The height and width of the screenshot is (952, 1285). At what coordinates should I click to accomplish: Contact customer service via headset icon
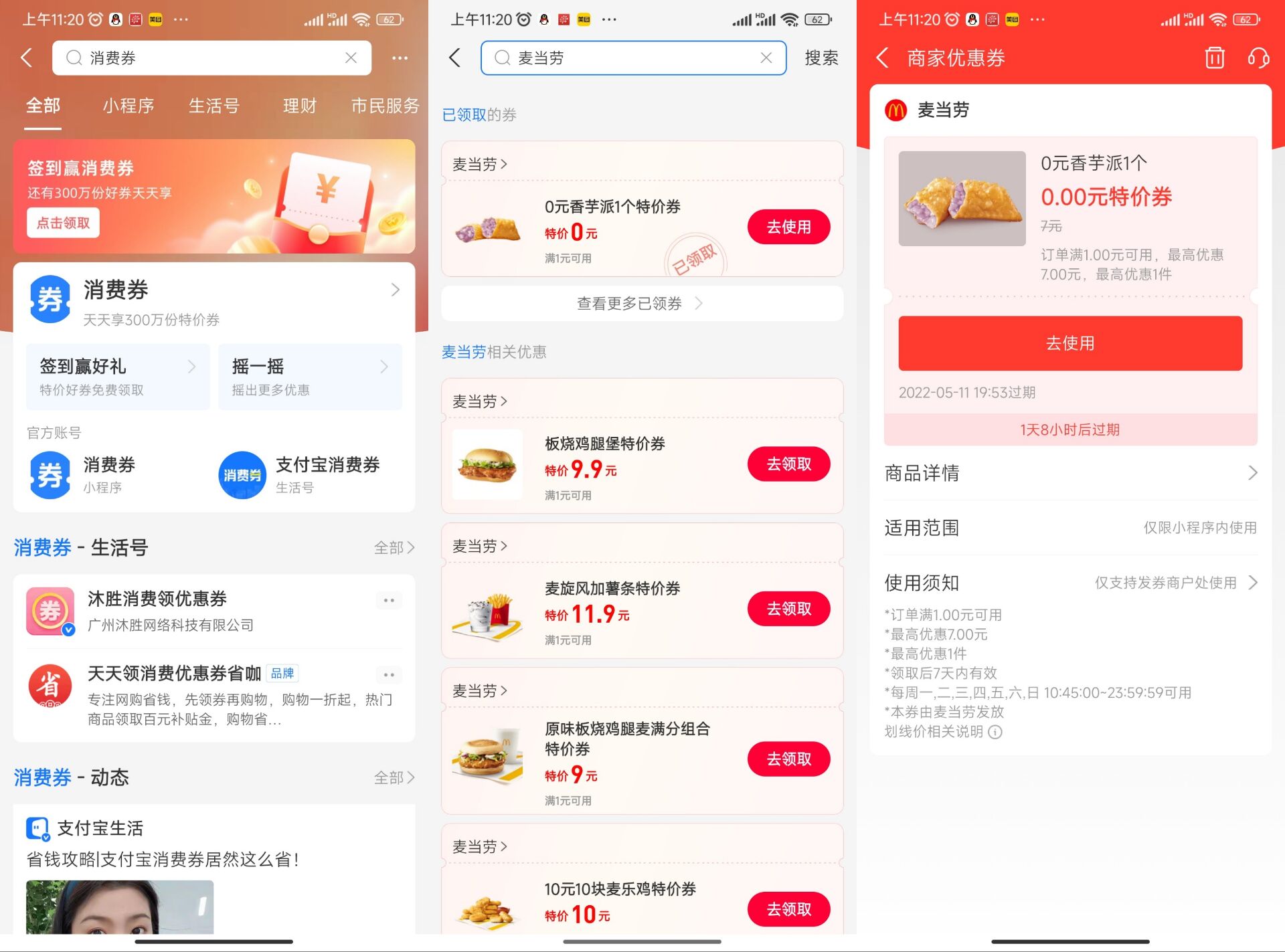pyautogui.click(x=1258, y=58)
